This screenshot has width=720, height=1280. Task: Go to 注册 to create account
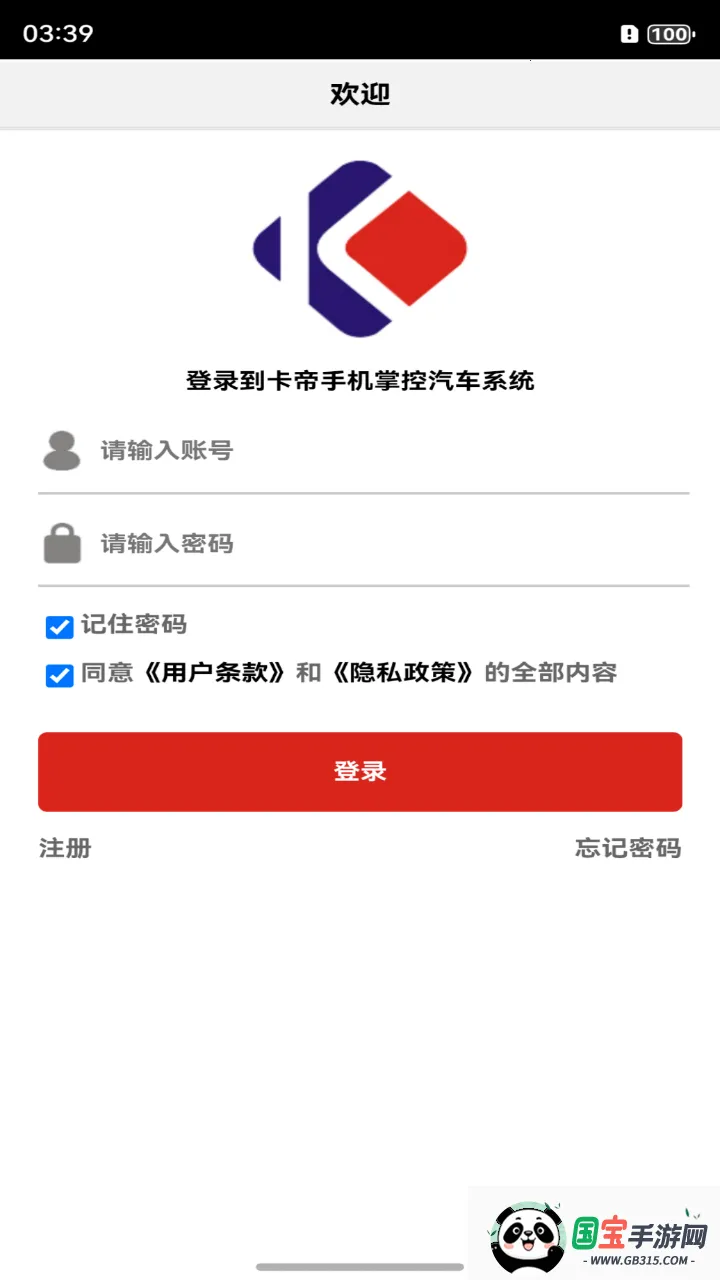[x=65, y=849]
